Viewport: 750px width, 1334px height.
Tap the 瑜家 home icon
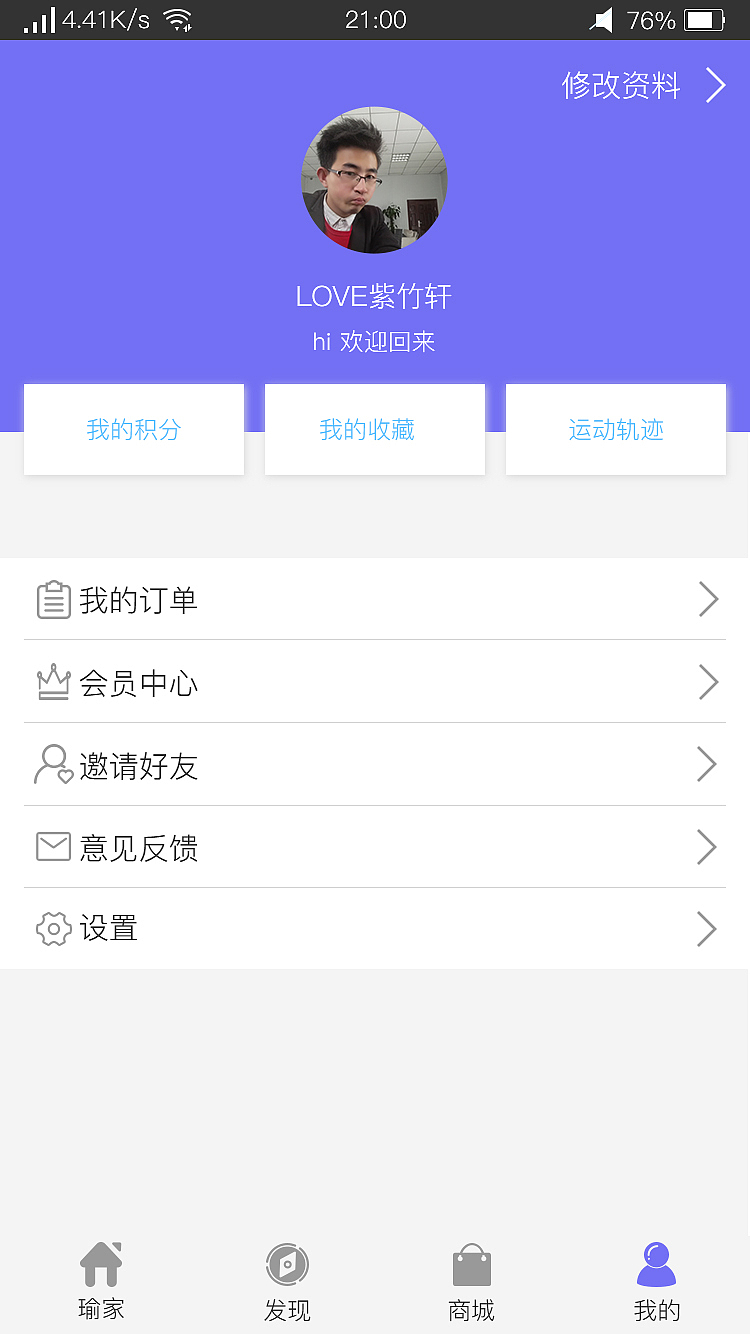tap(101, 1263)
